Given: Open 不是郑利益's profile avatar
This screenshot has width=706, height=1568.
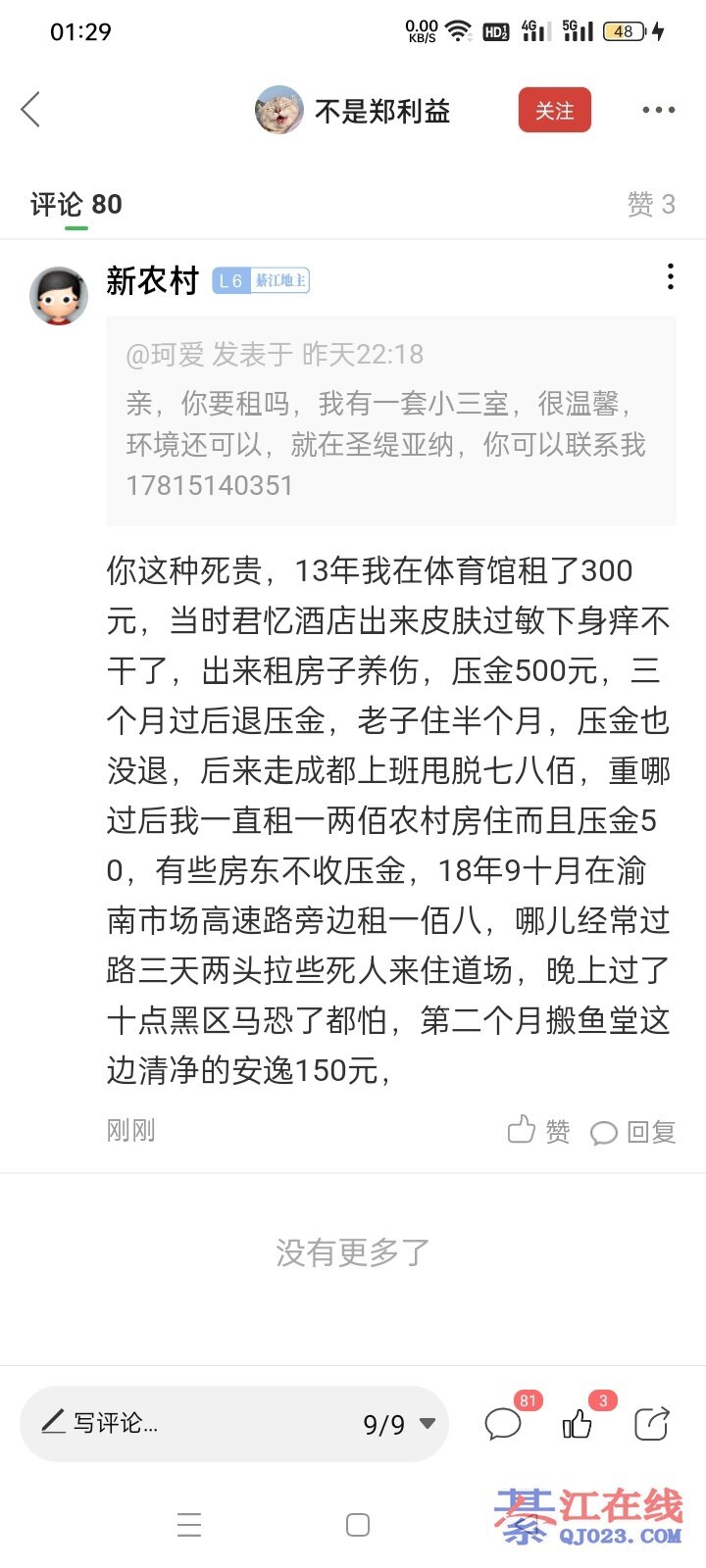Looking at the screenshot, I should pos(279,110).
